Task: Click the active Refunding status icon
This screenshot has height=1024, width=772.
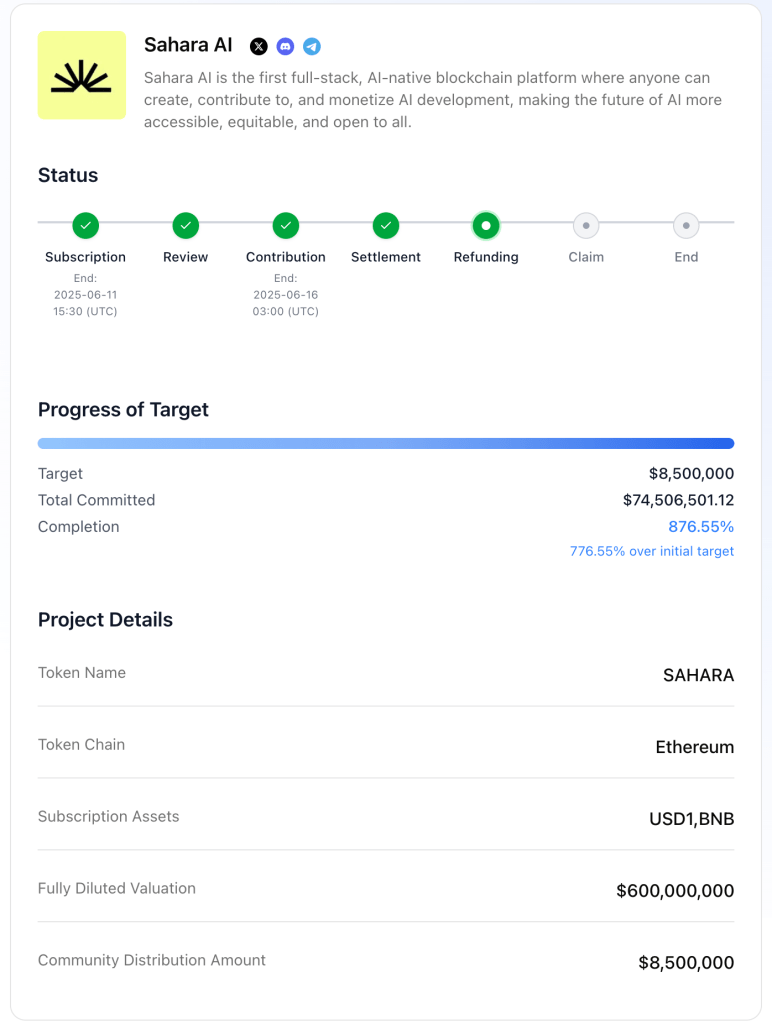Action: 485,225
